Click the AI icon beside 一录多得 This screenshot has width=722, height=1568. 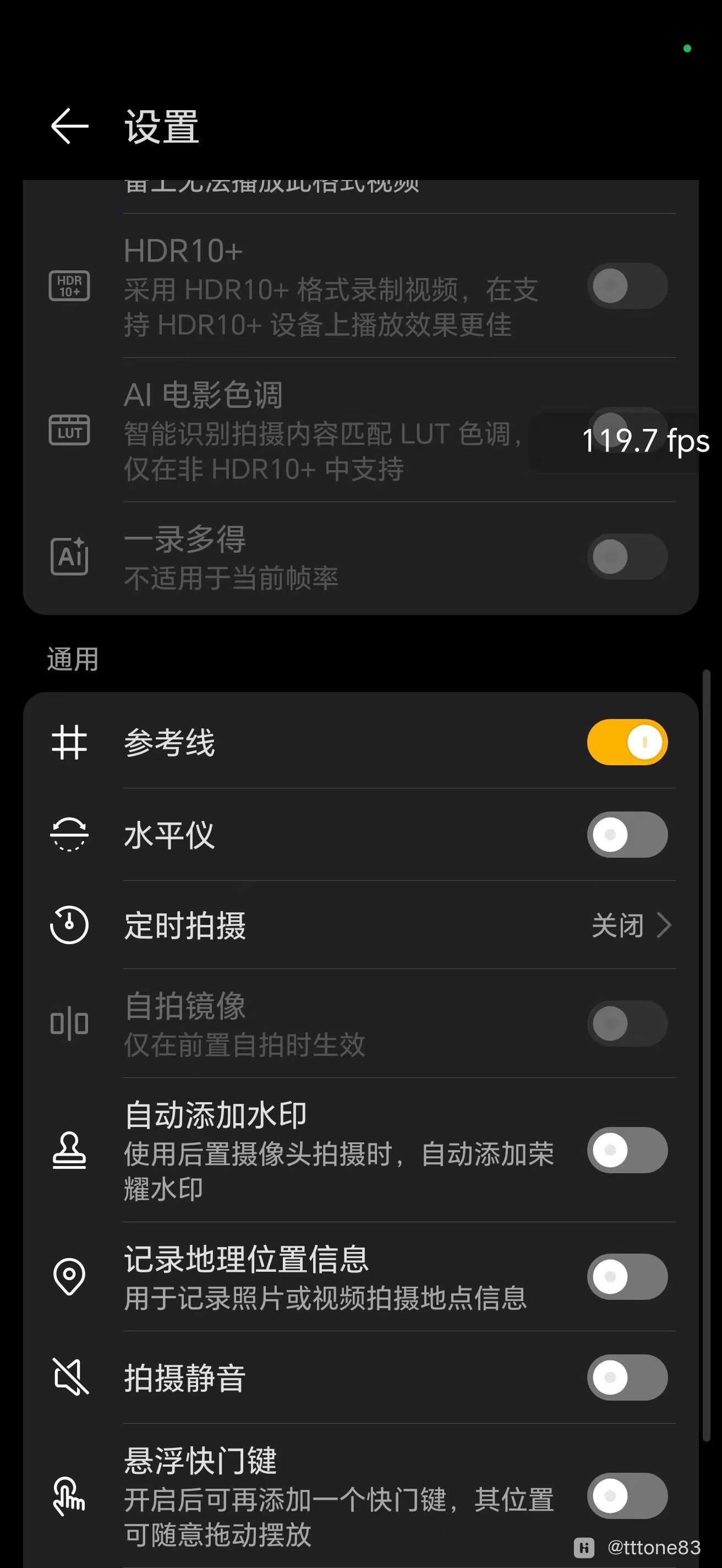(x=69, y=556)
